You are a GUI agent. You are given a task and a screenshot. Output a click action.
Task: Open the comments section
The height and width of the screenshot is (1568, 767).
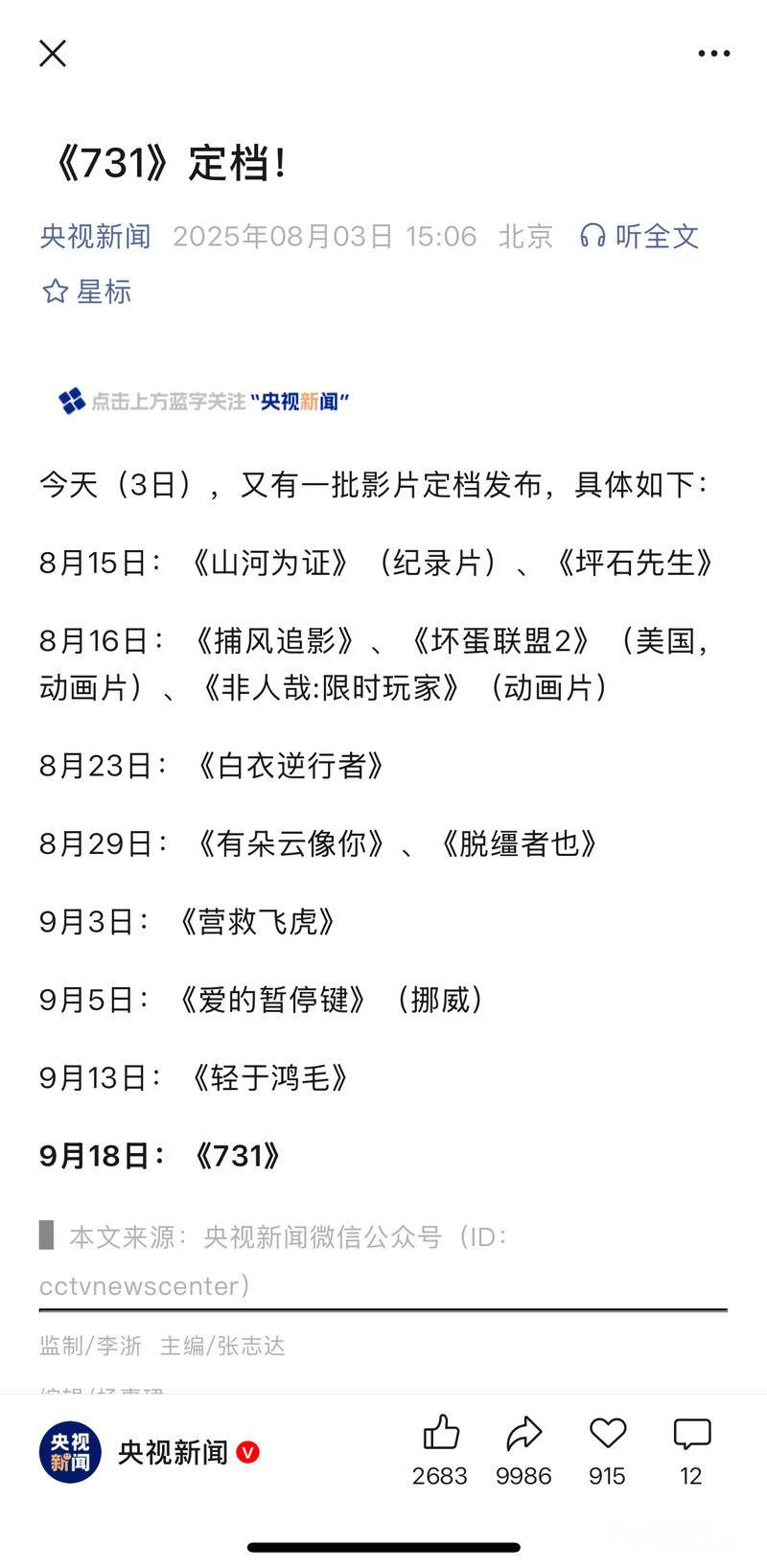click(691, 1435)
